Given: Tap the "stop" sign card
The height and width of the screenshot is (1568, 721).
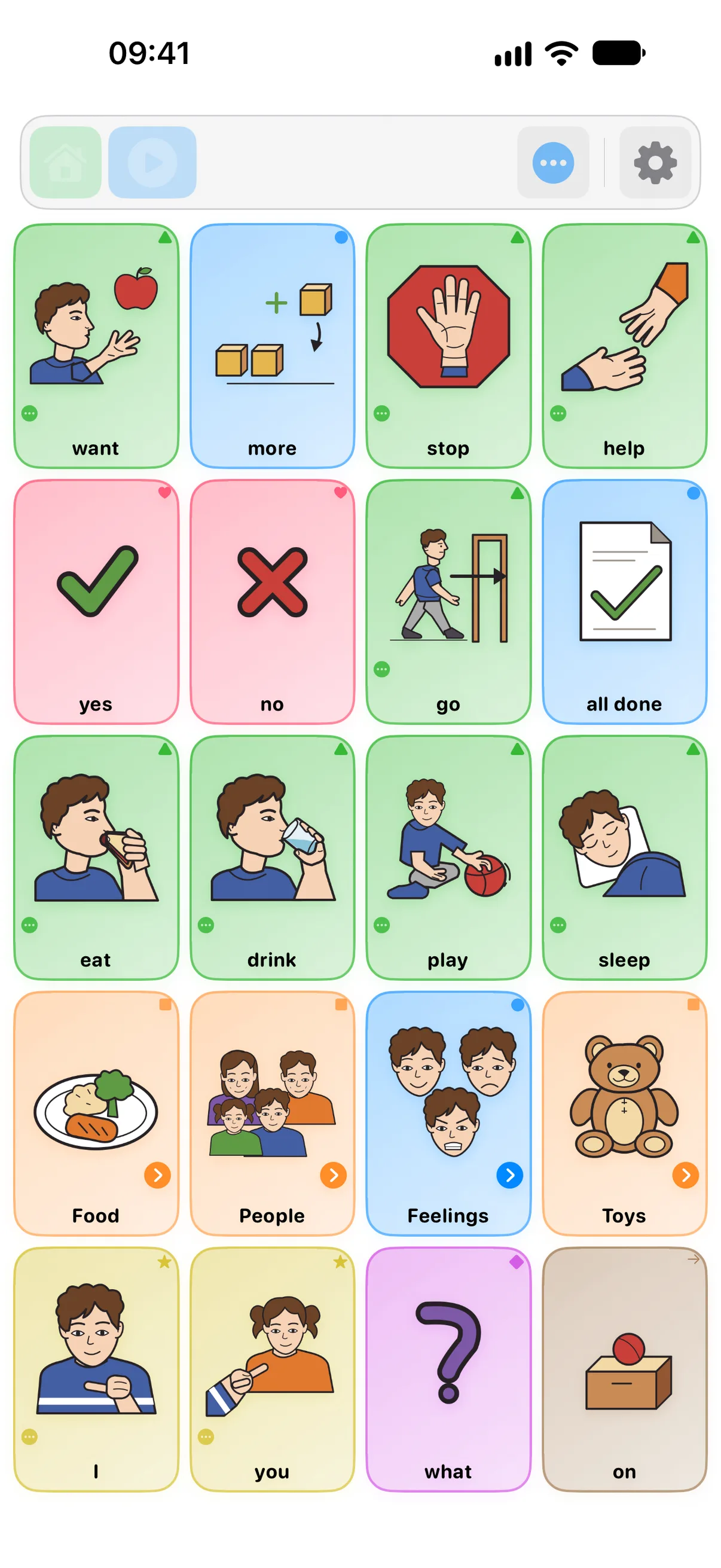Looking at the screenshot, I should (448, 346).
